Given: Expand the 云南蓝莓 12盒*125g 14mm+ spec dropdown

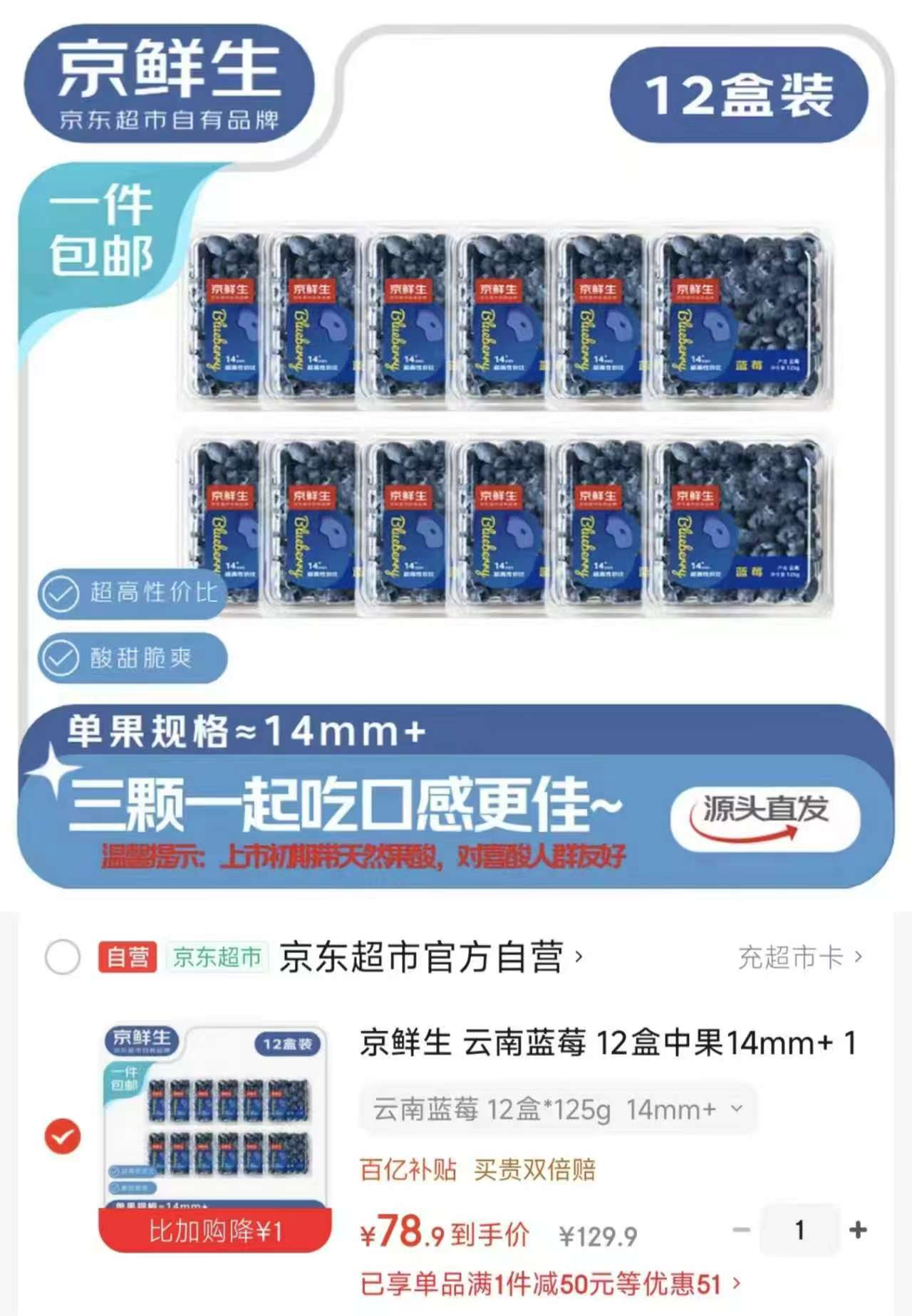Looking at the screenshot, I should [558, 1109].
